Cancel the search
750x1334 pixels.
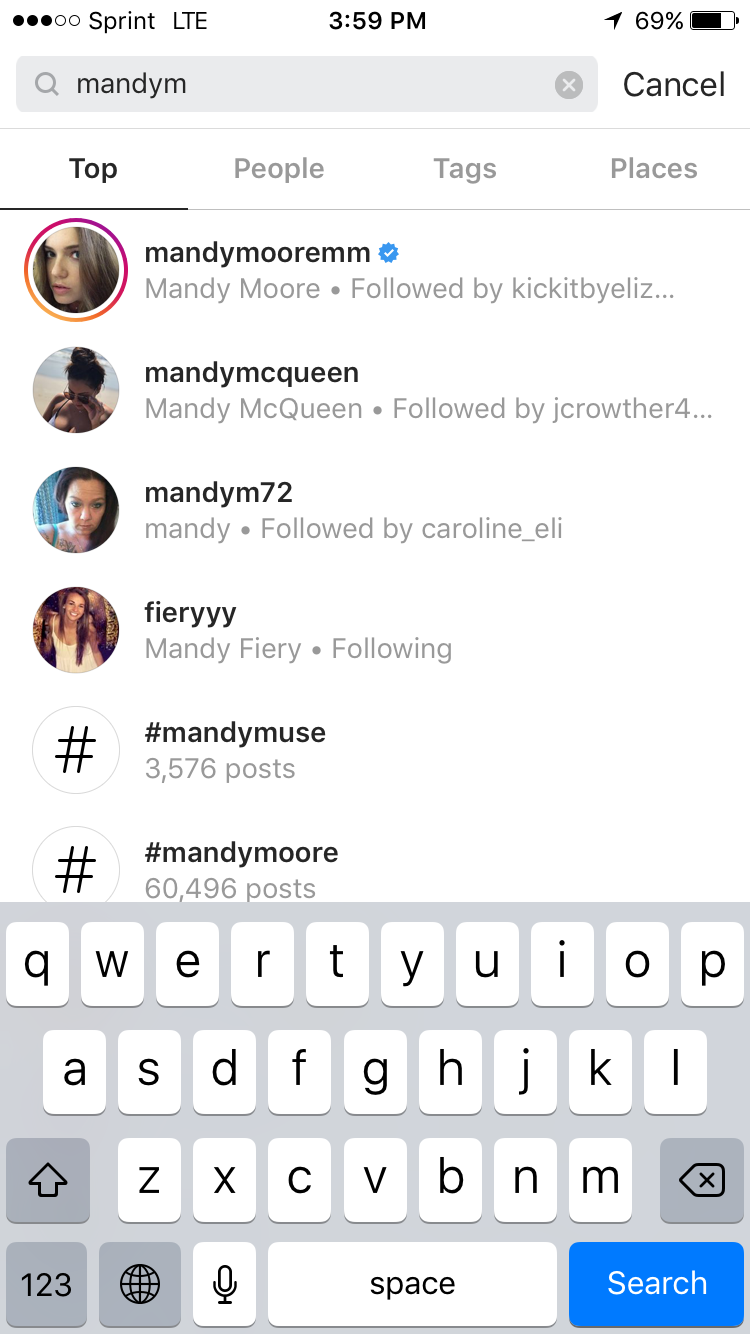click(674, 85)
